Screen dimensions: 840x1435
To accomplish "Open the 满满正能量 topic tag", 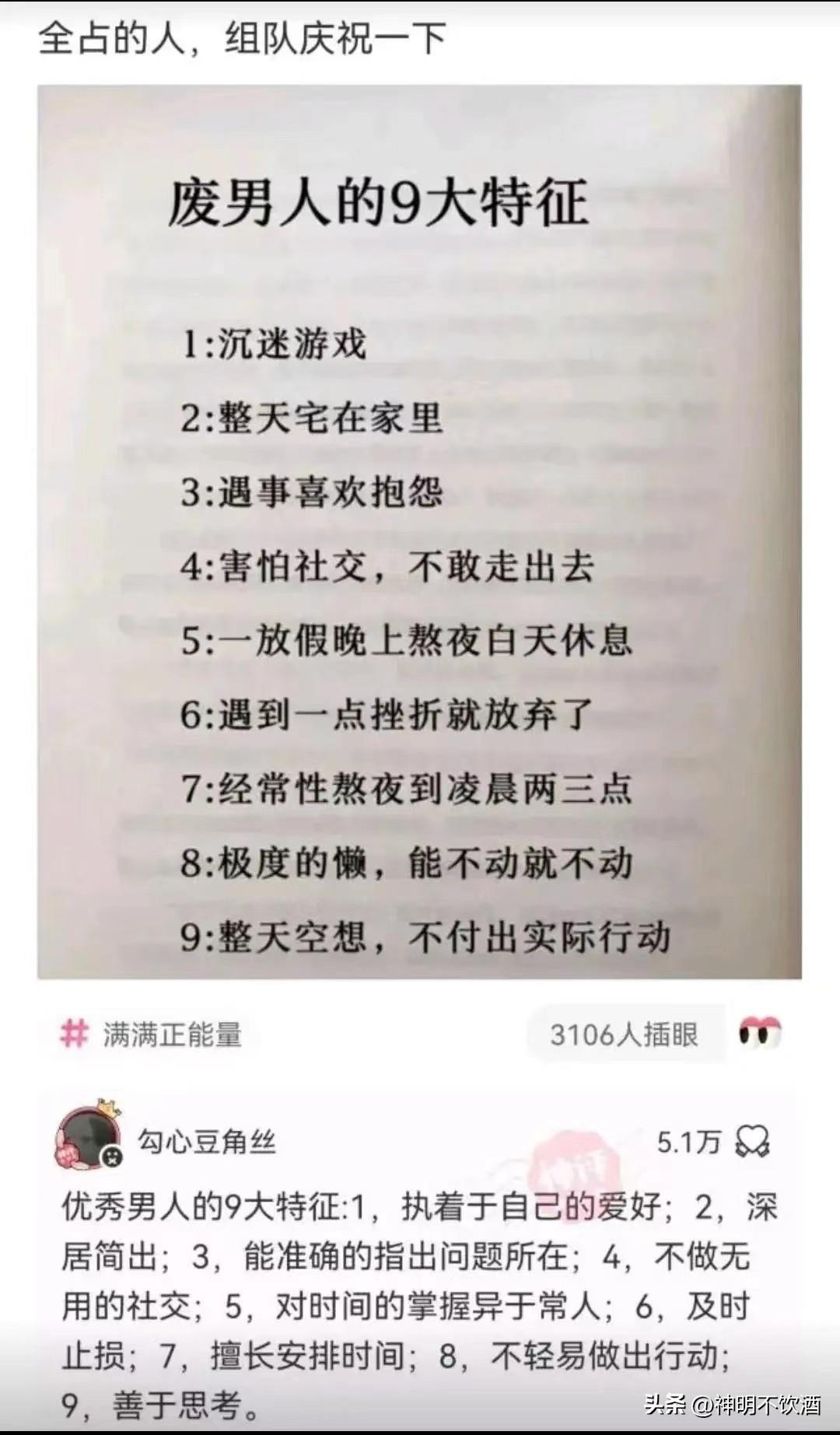I will [151, 1035].
